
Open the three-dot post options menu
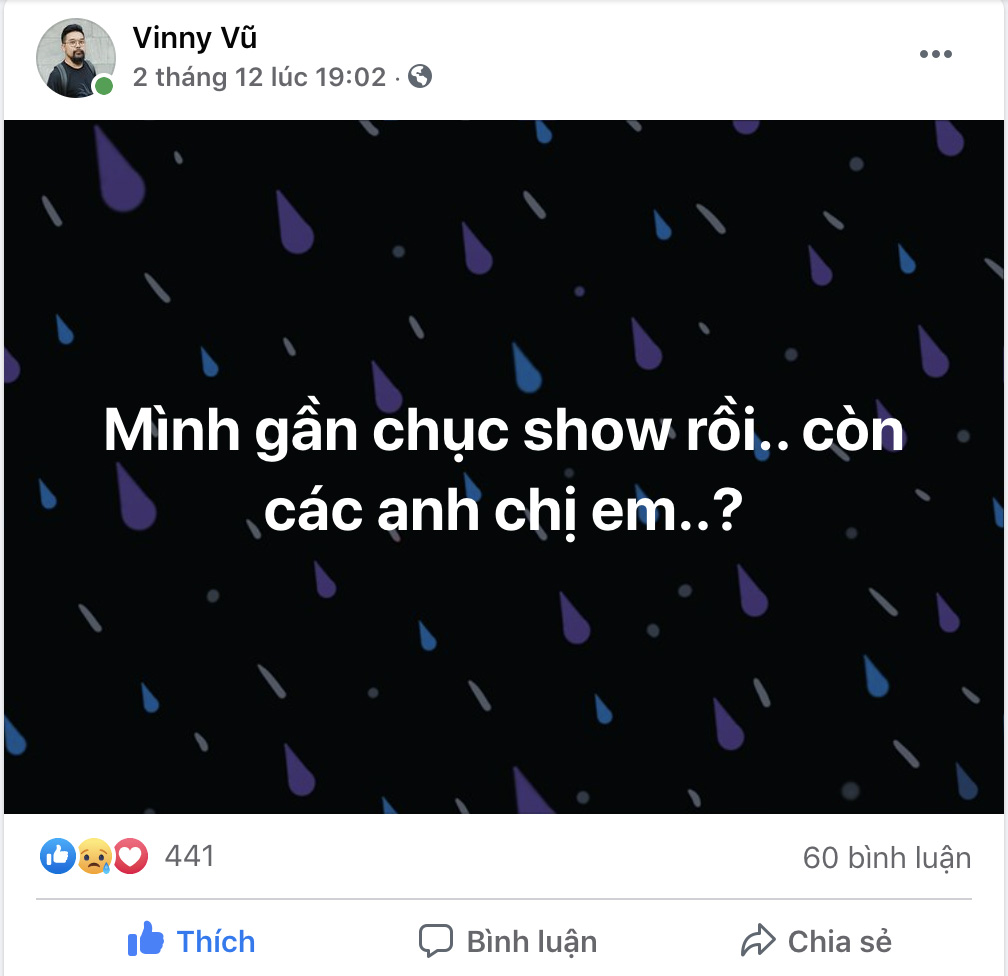pyautogui.click(x=935, y=54)
